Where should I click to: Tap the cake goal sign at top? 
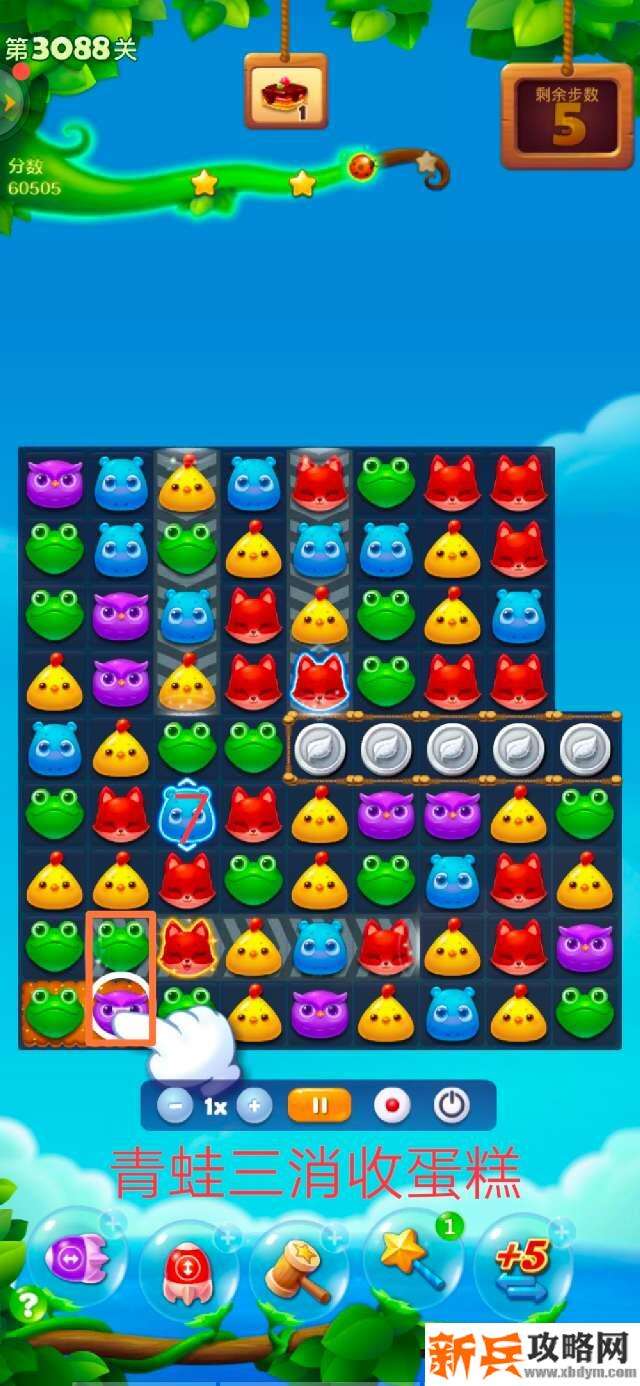coord(285,92)
